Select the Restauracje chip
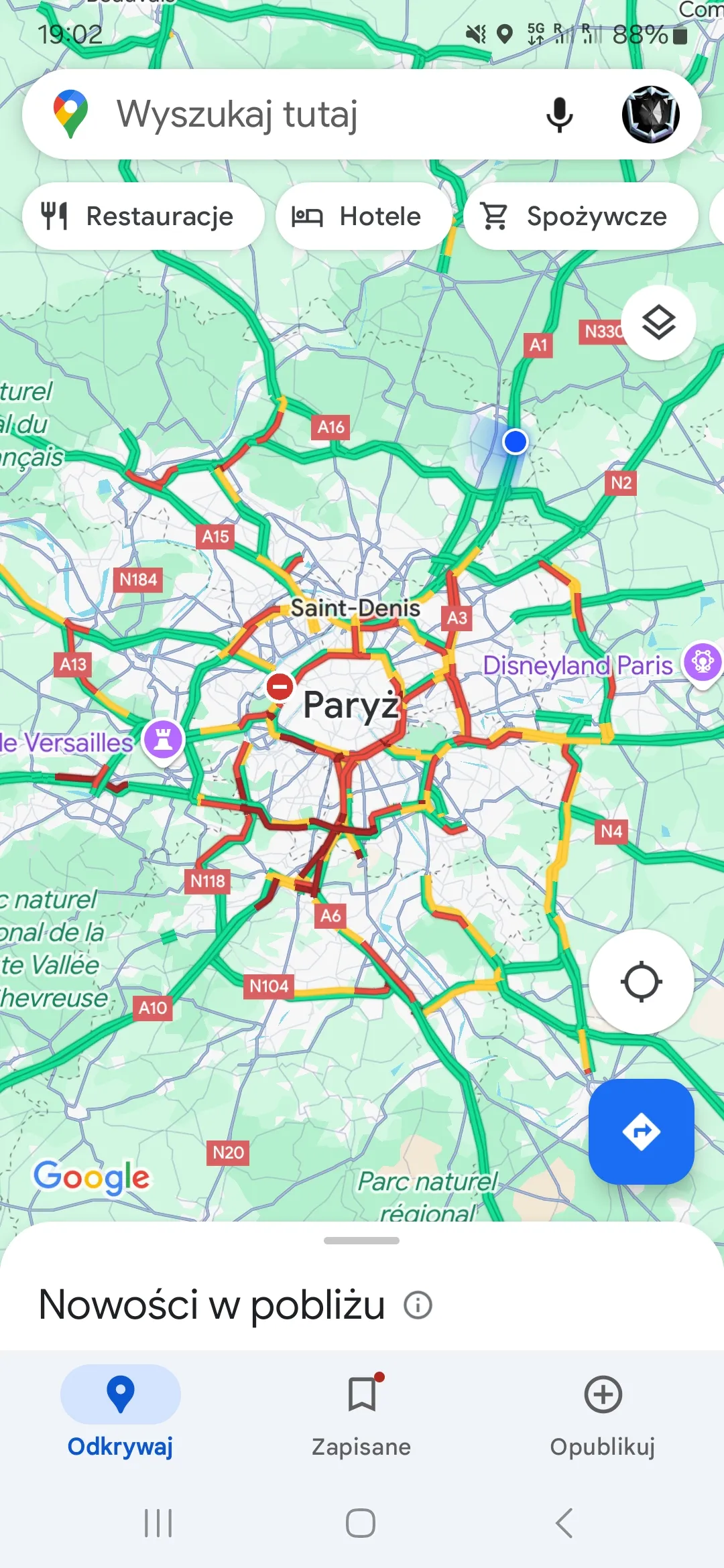Screen dimensions: 724x1568 click(143, 216)
